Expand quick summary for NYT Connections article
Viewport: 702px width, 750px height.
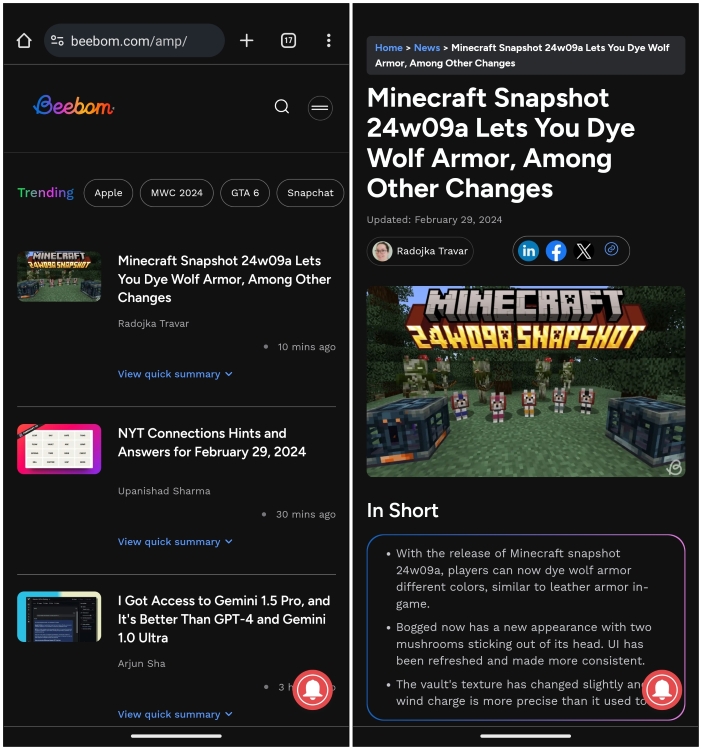pos(174,542)
